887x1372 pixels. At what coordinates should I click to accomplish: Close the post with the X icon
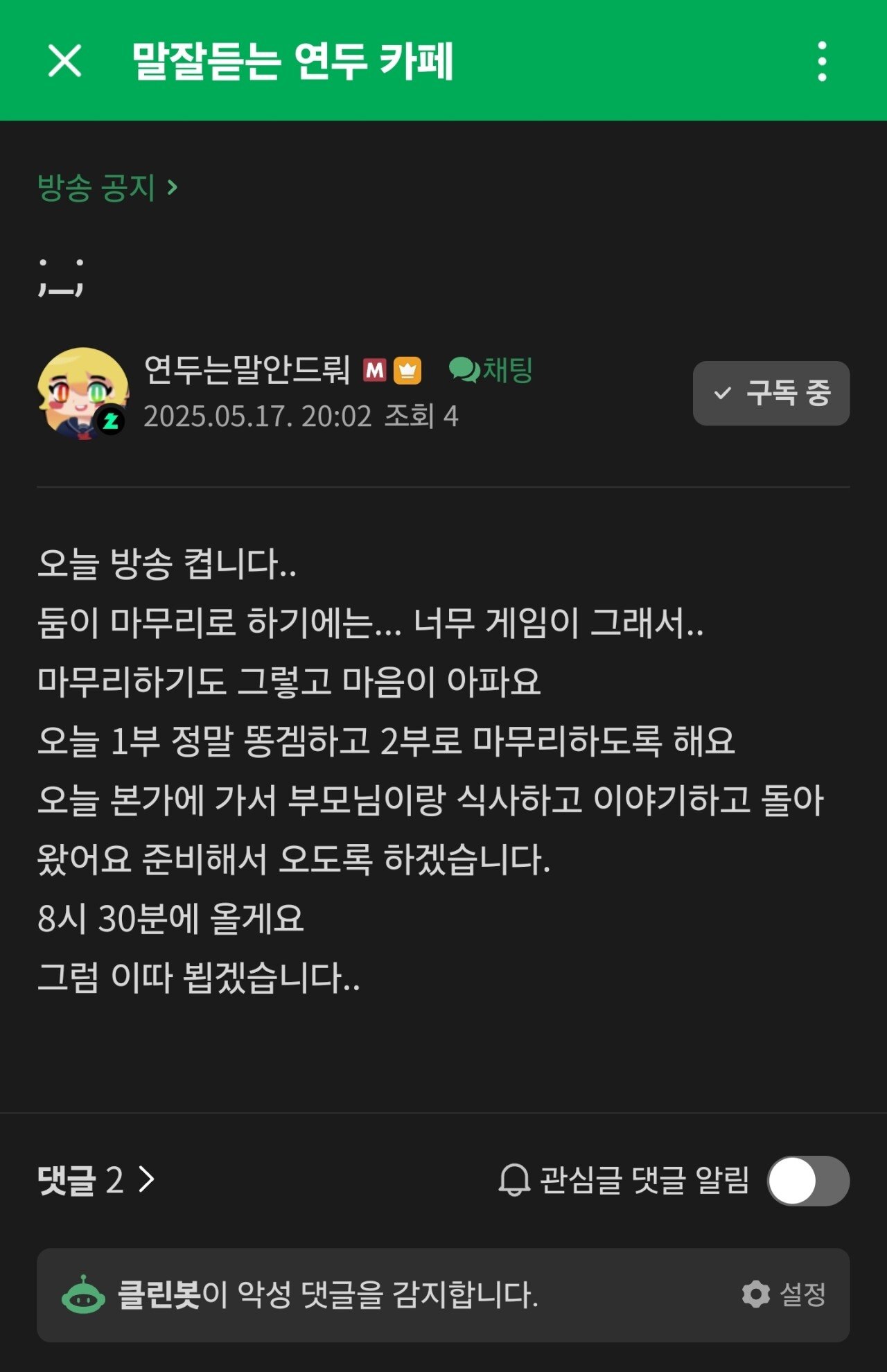click(64, 61)
